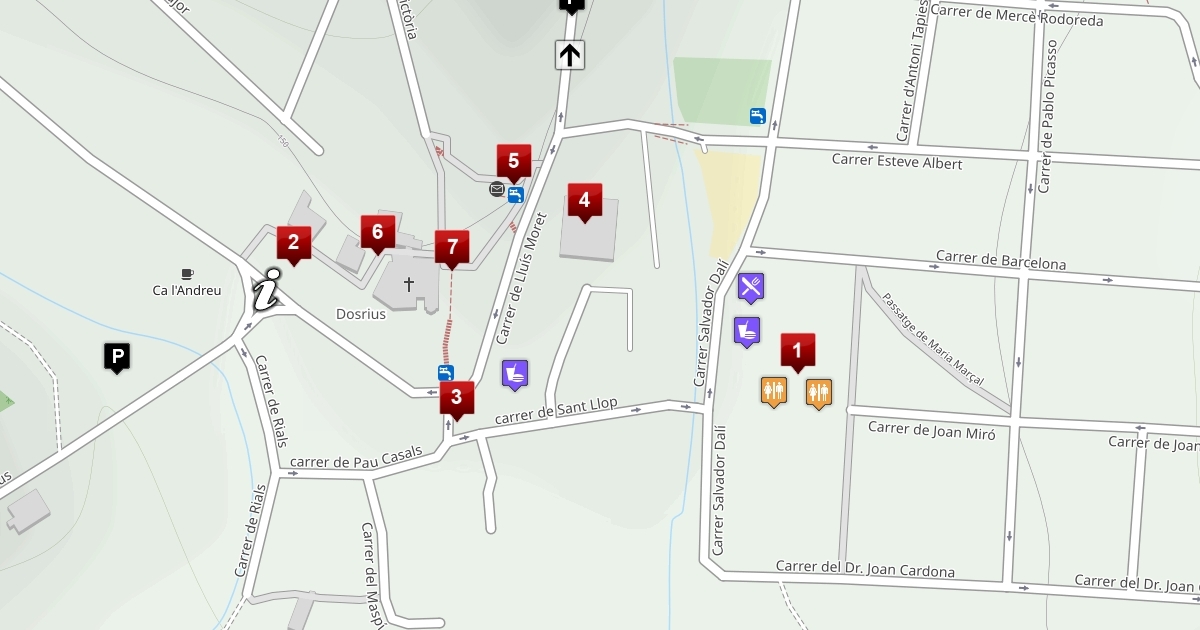Select waypoint marker number 5
Viewport: 1200px width, 630px height.
(513, 161)
